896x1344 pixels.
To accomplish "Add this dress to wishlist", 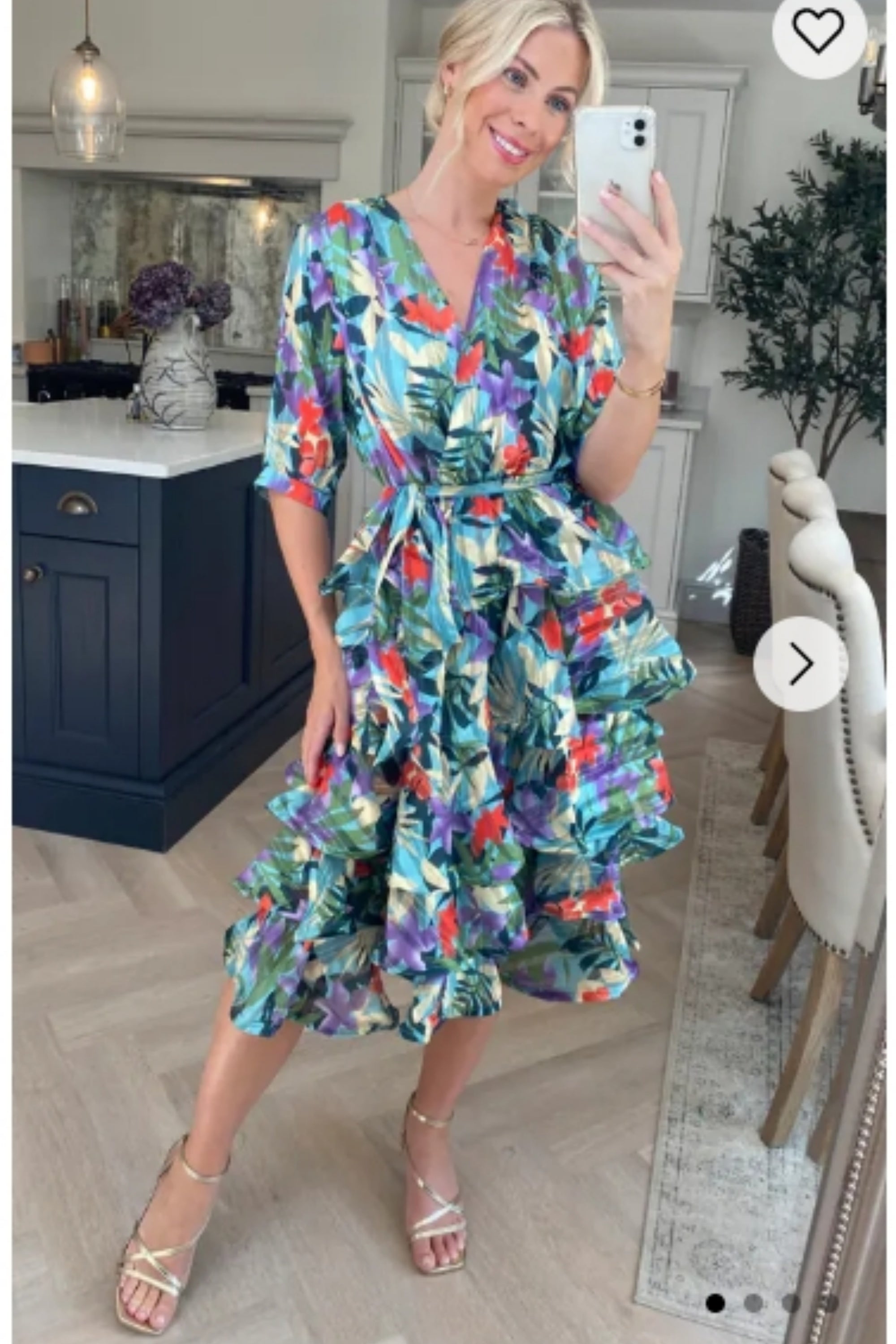I will pyautogui.click(x=818, y=31).
